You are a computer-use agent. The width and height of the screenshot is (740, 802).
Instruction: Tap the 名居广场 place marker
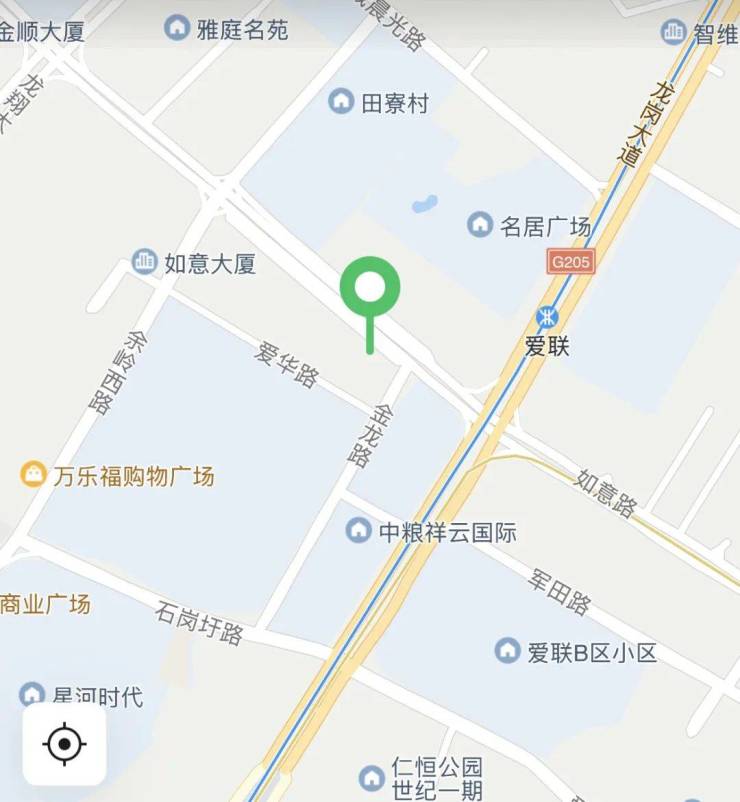[x=480, y=224]
